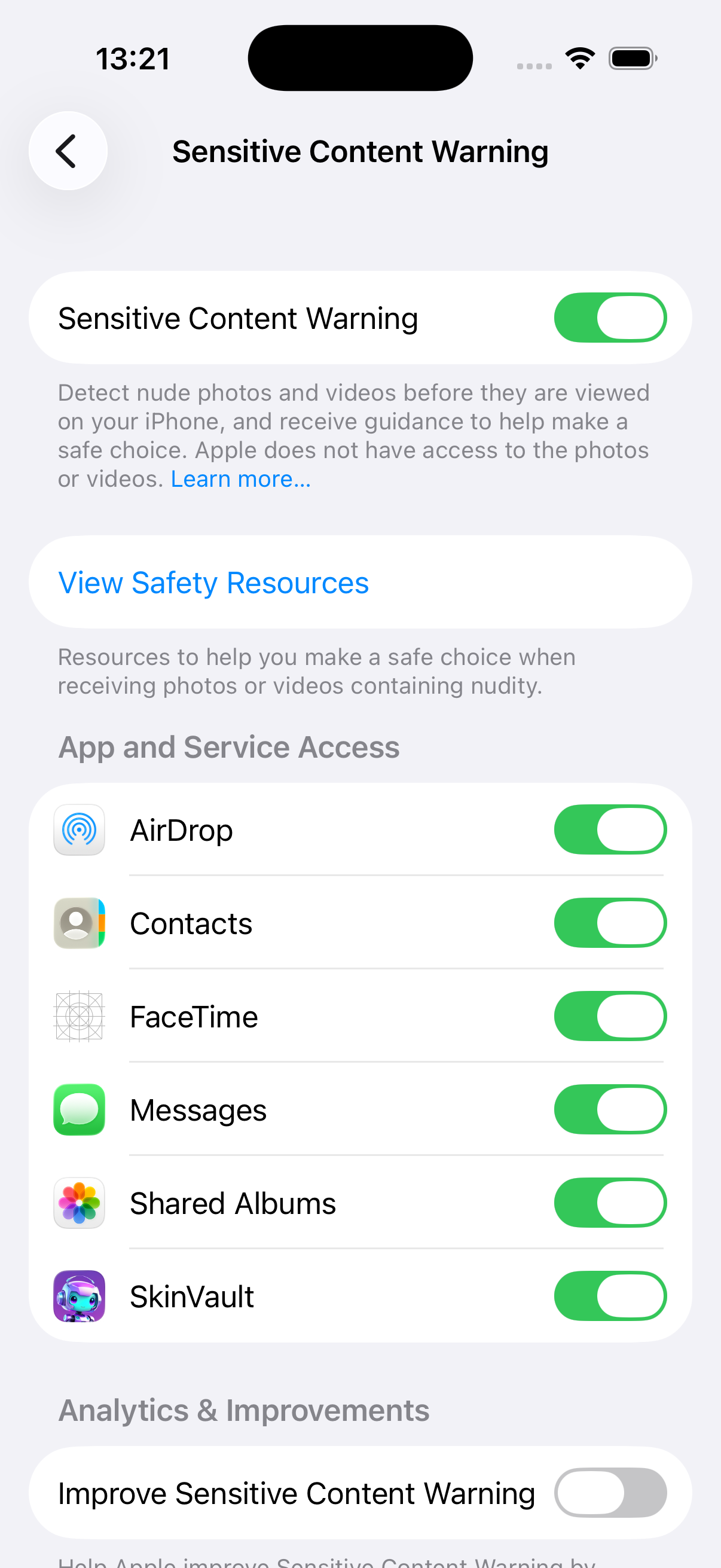Image resolution: width=721 pixels, height=1568 pixels.
Task: Switch off FaceTime access
Action: (x=610, y=1016)
